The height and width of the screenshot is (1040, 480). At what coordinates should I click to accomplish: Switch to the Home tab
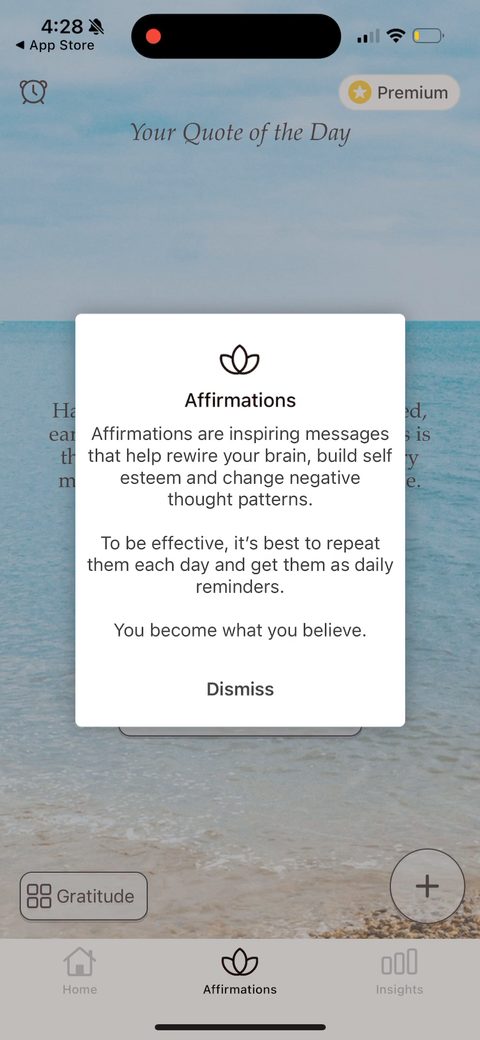tap(80, 971)
